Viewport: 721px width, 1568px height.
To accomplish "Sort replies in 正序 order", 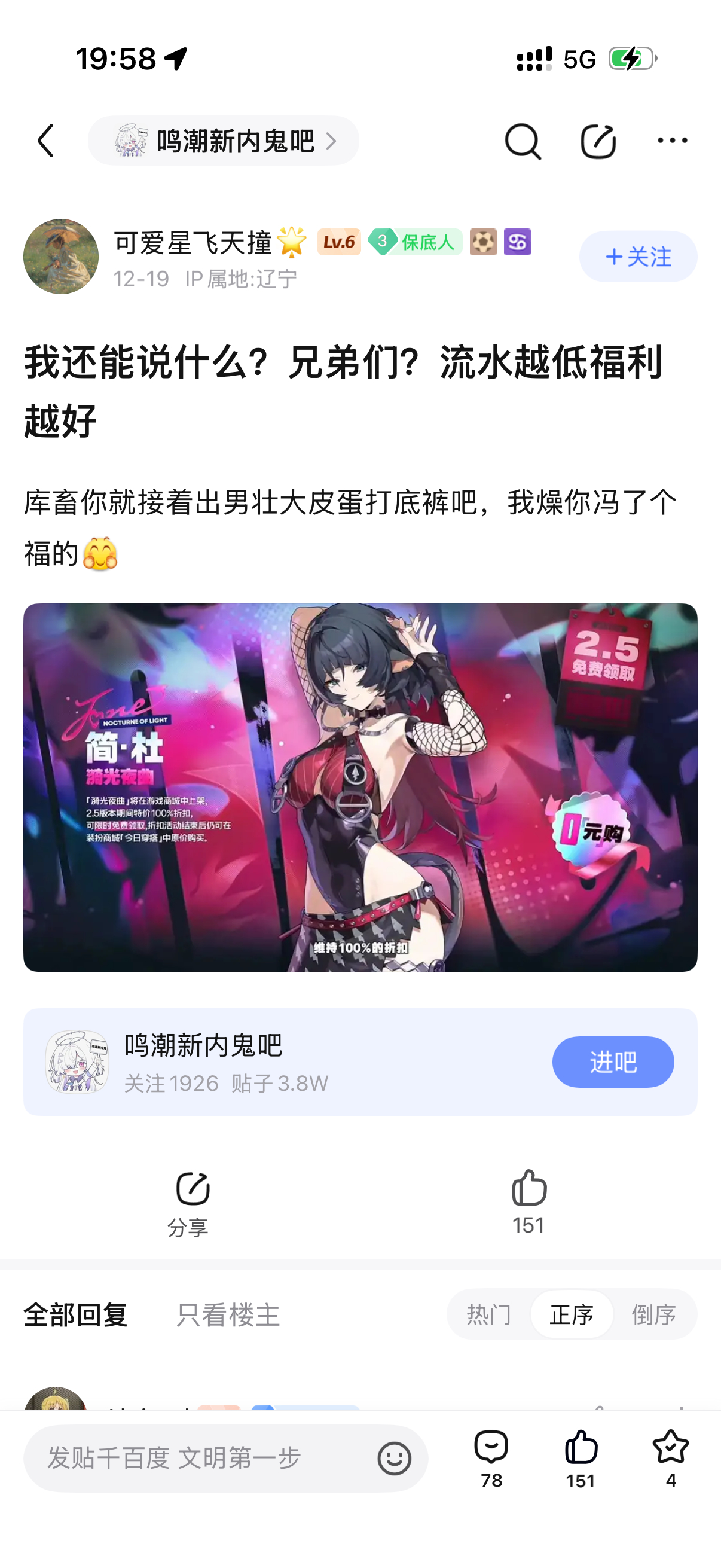I will pos(572,1316).
